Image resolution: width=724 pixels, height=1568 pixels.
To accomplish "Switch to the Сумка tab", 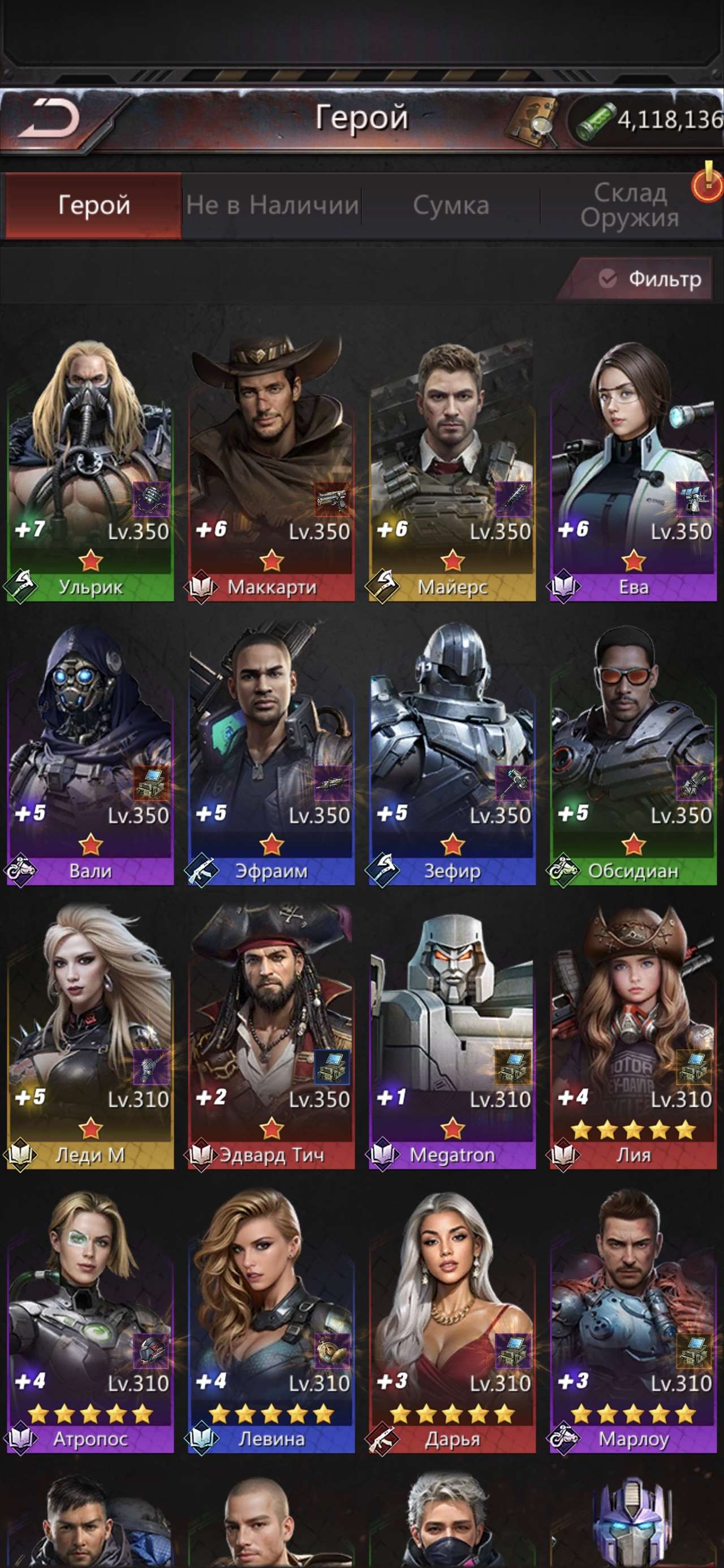I will [x=451, y=206].
